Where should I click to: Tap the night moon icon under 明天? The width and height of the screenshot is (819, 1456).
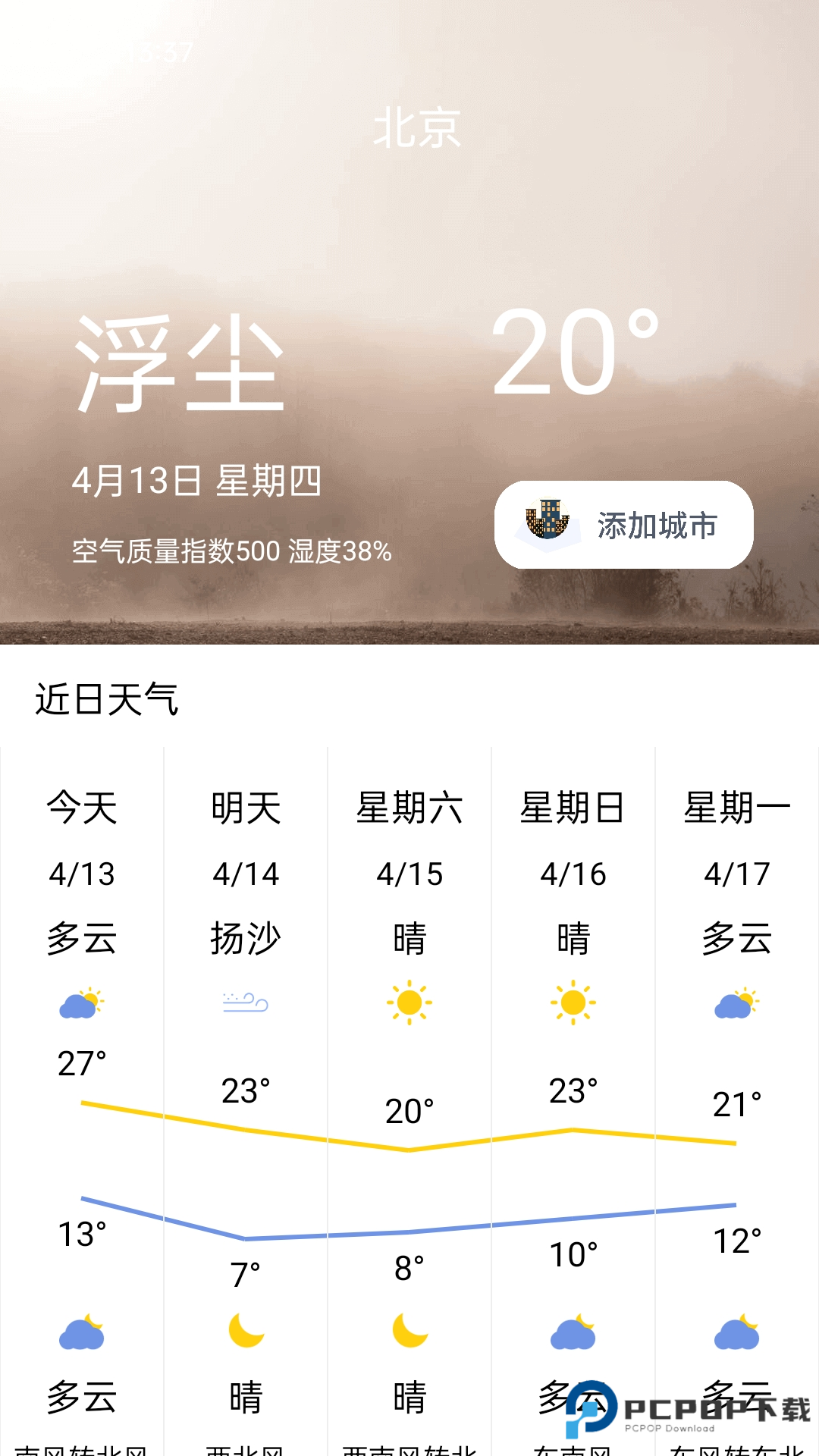click(245, 1331)
